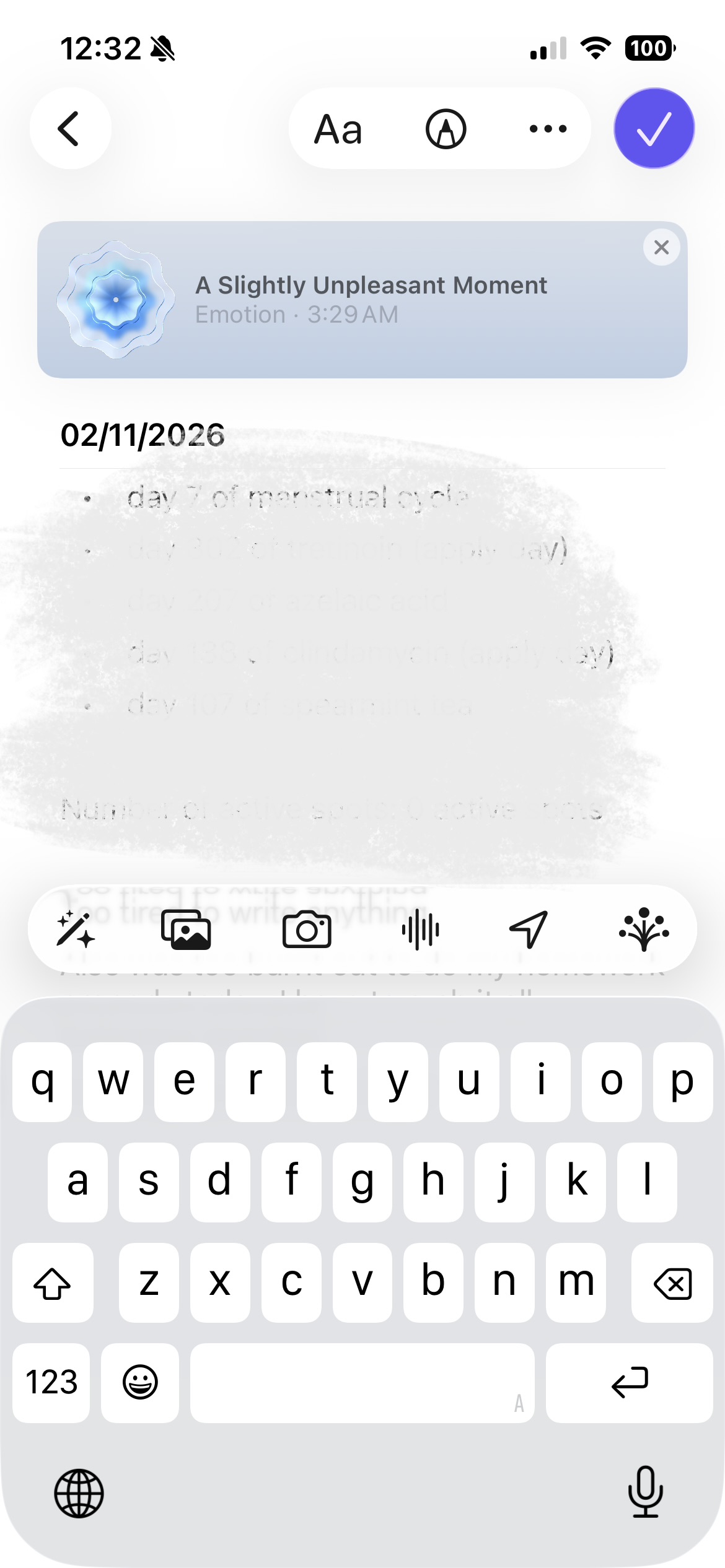Viewport: 725px width, 1568px height.
Task: Go back using the back arrow
Action: 69,129
